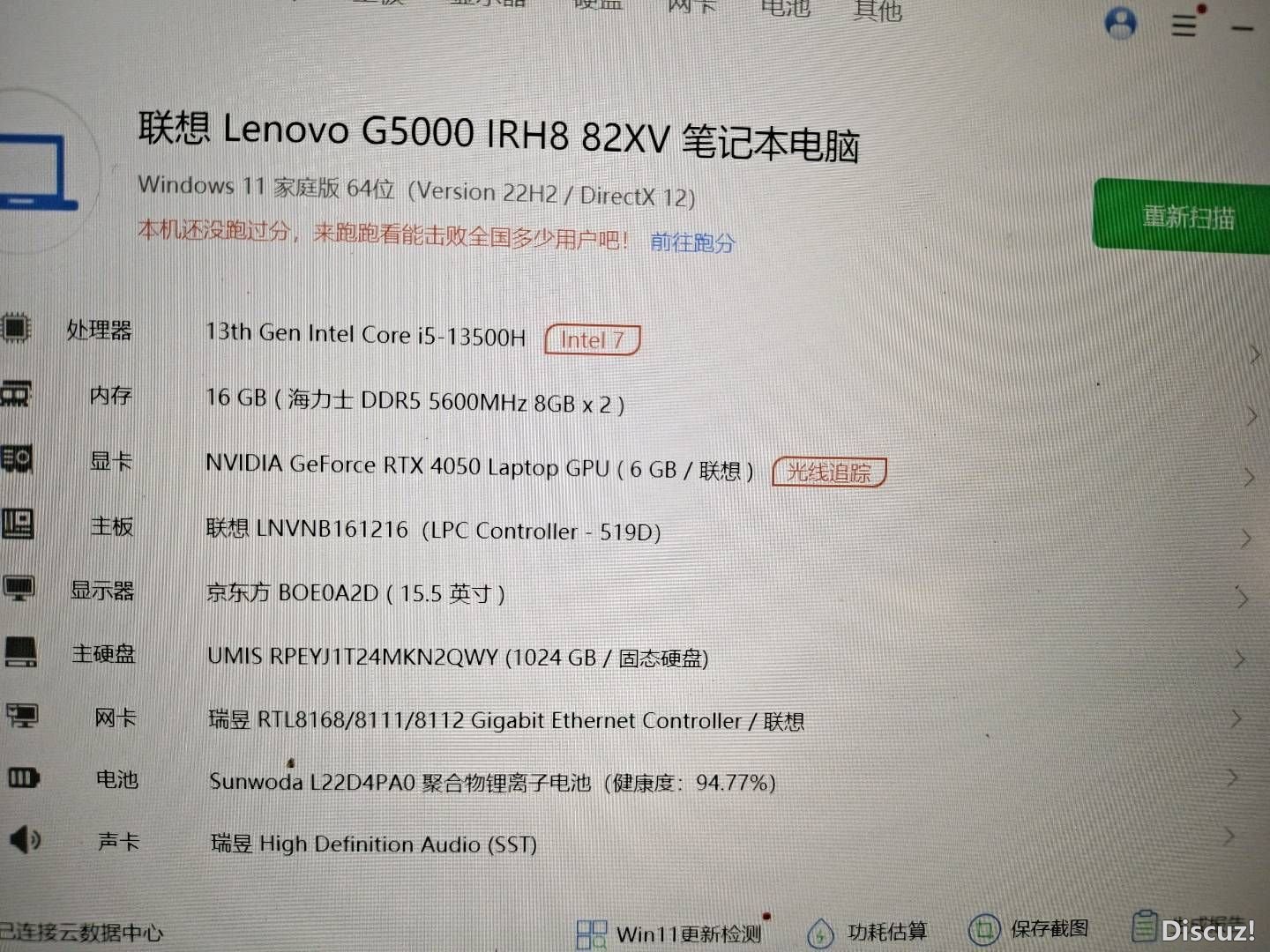The image size is (1270, 952).
Task: Run the Win11更新检测 update check
Action: pyautogui.click(x=672, y=933)
